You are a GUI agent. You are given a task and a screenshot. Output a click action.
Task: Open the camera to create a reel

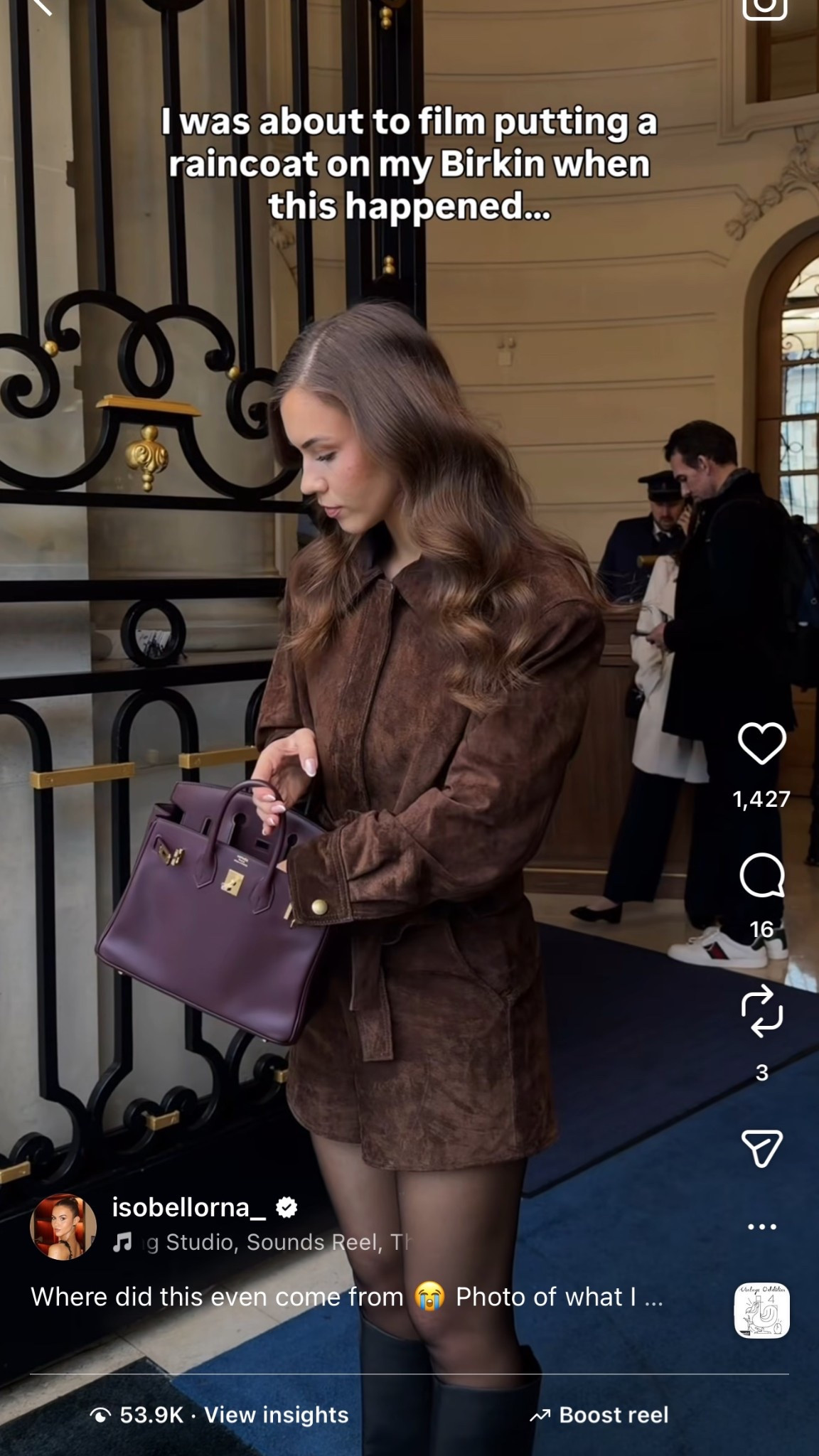click(x=764, y=6)
